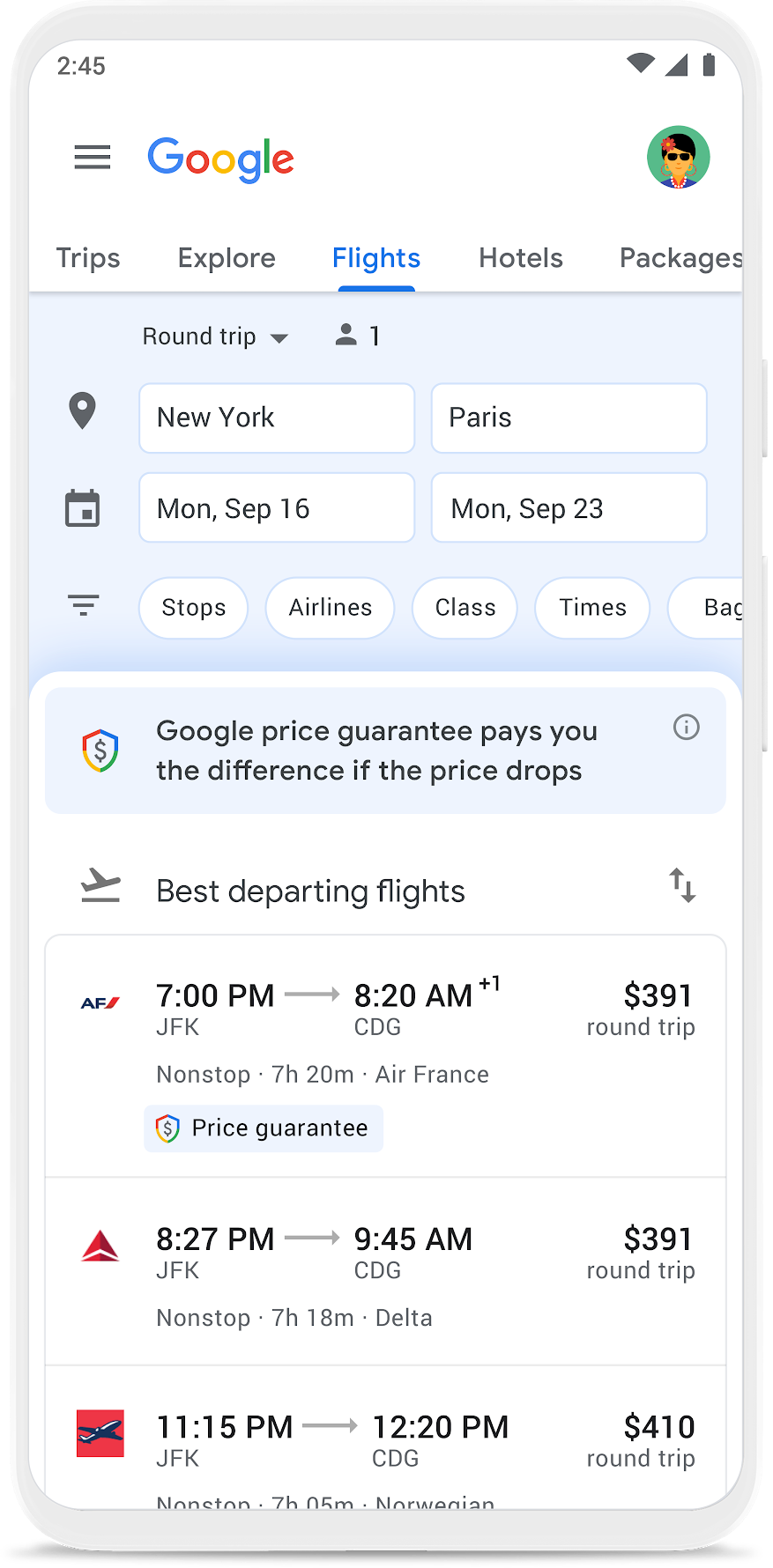View price guarantee info icon
This screenshot has height=1568, width=773.
[x=687, y=728]
